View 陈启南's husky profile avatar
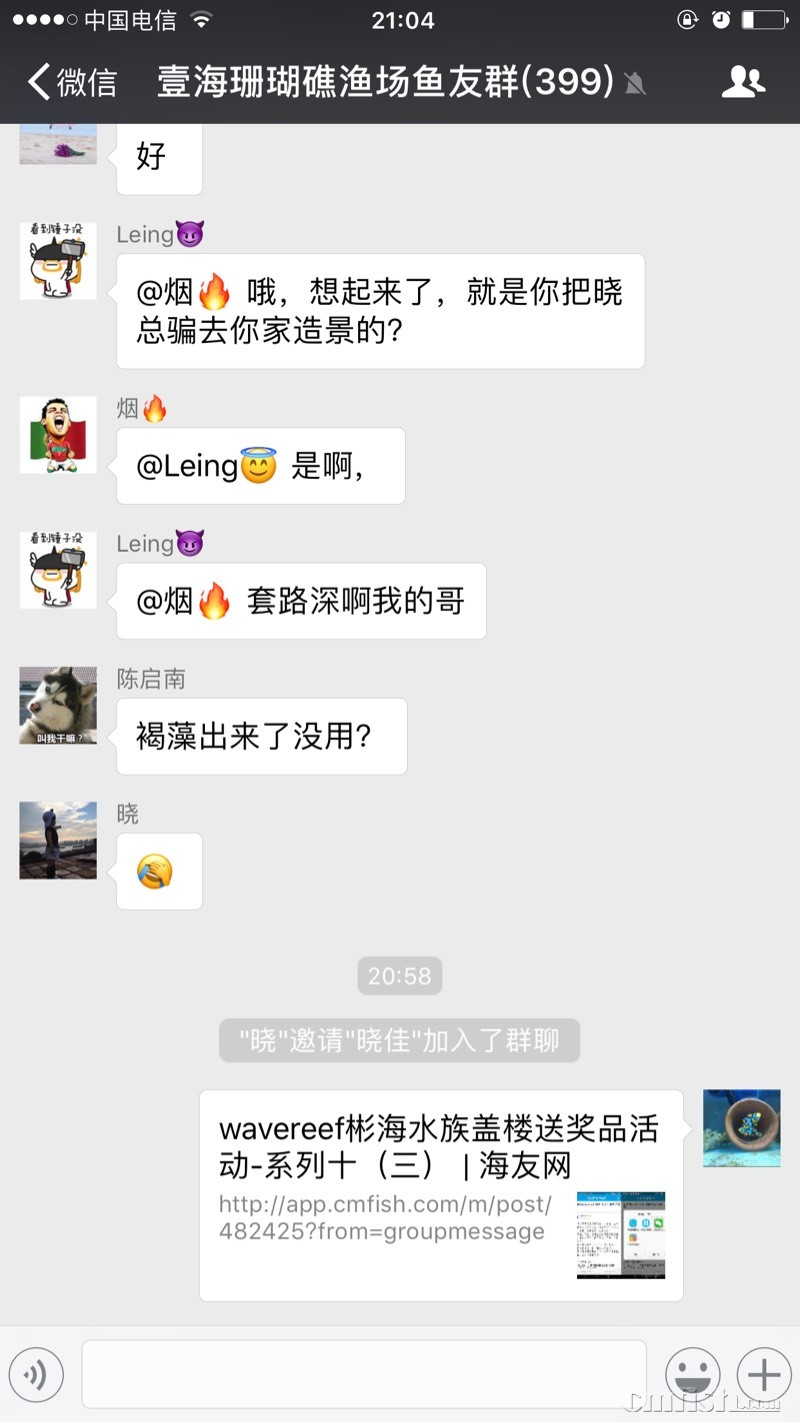The height and width of the screenshot is (1423, 800). click(58, 706)
